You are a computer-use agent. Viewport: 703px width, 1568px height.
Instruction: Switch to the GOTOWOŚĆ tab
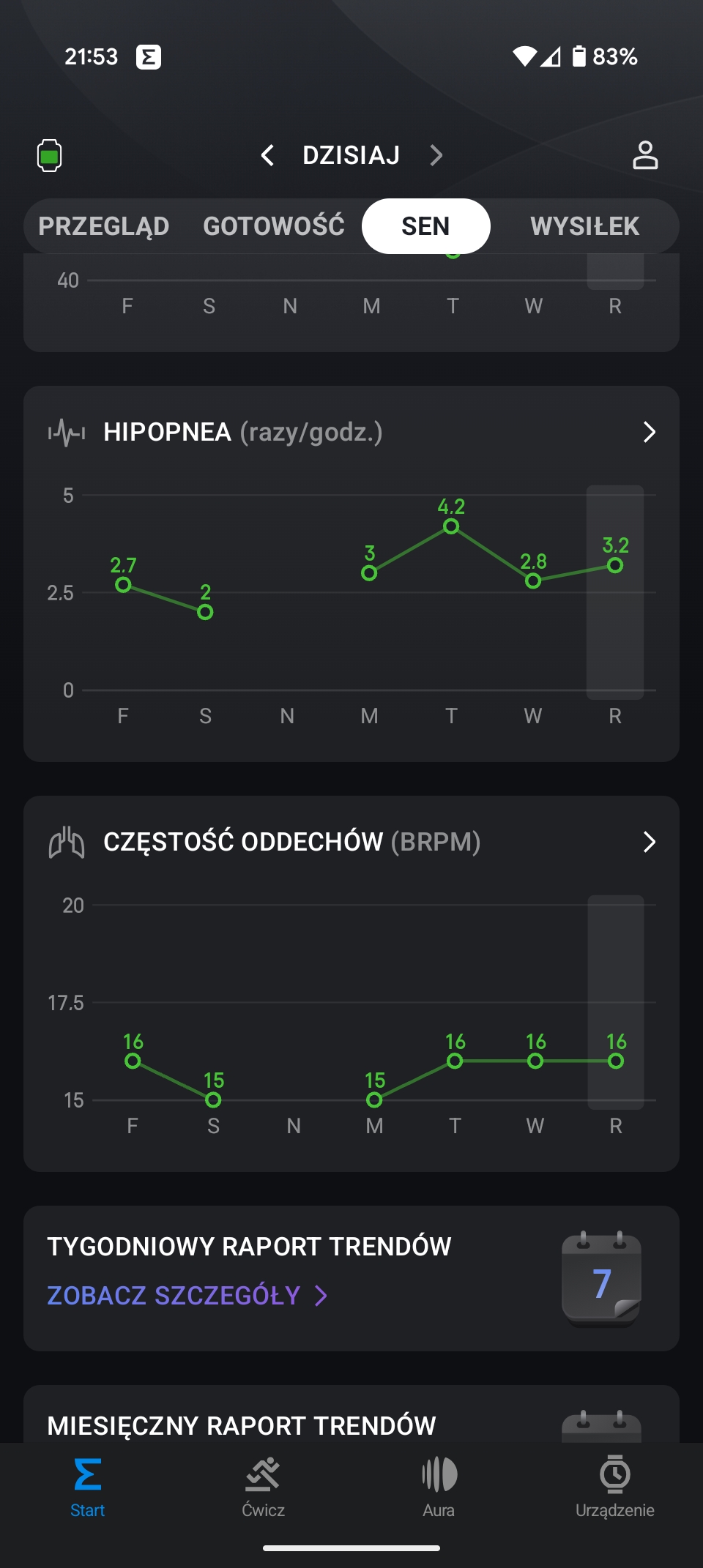[x=274, y=226]
